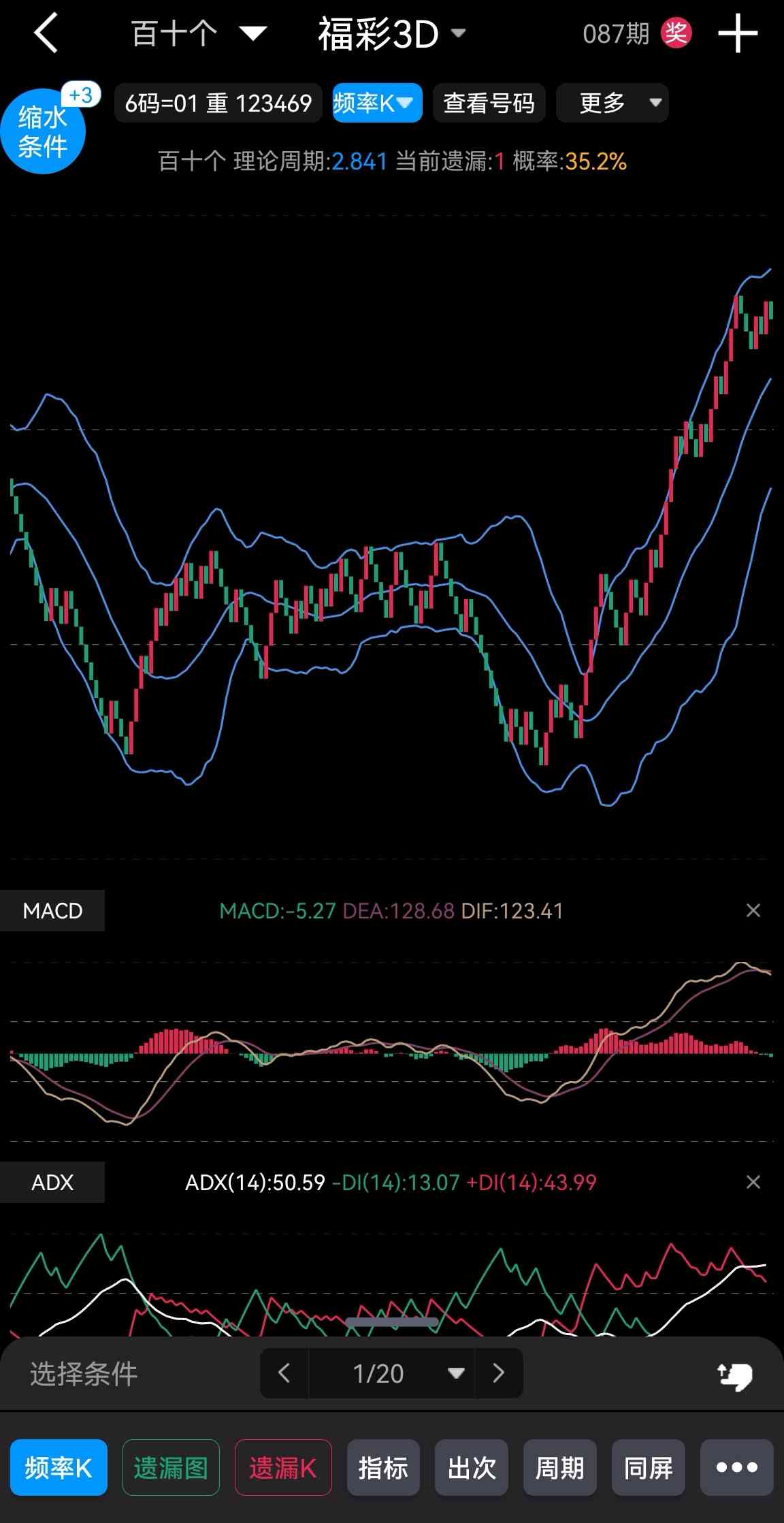Open 查看号码 to view numbers
This screenshot has width=784, height=1523.
tap(489, 103)
